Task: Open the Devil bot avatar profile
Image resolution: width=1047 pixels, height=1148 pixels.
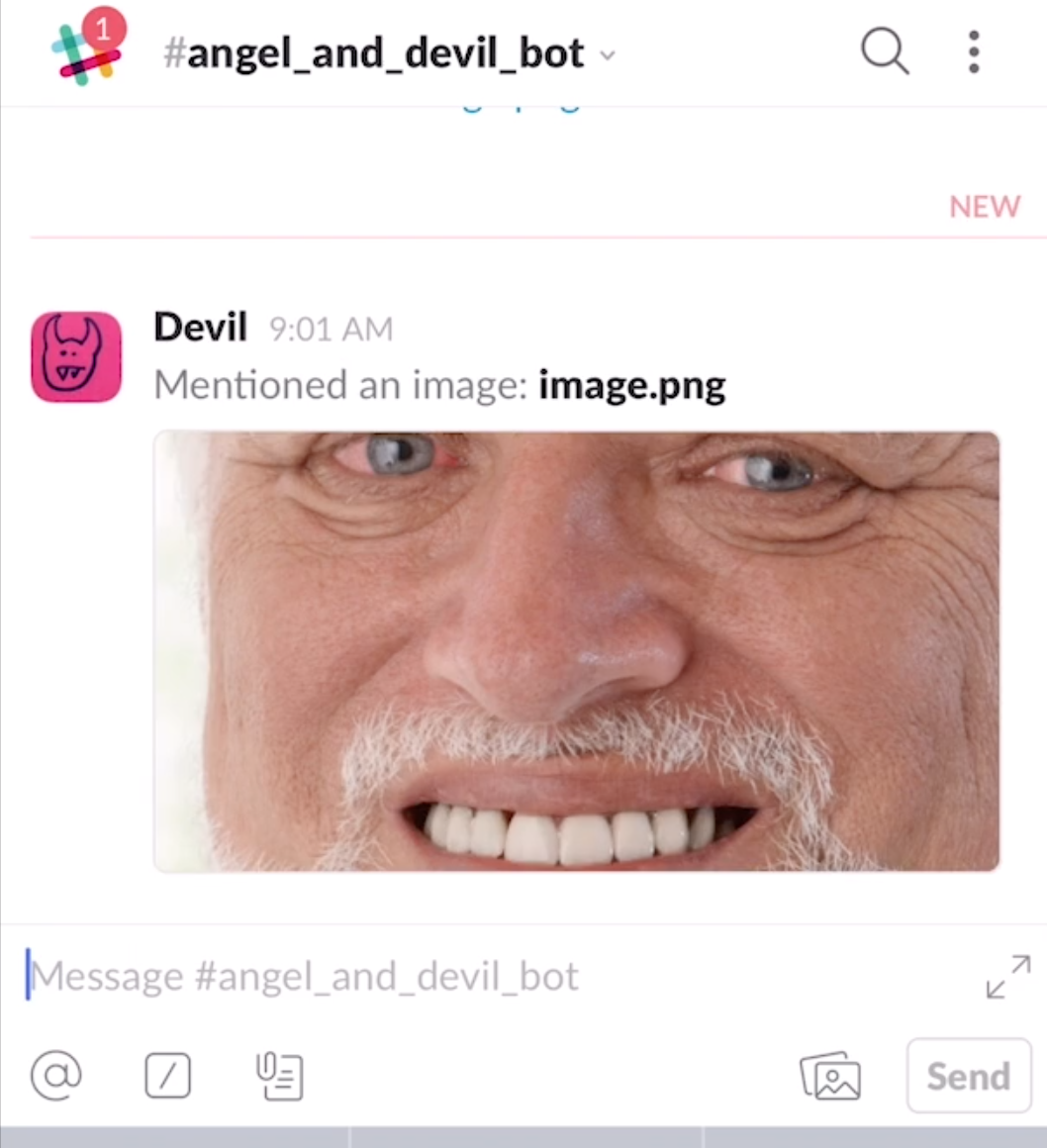Action: pos(76,357)
